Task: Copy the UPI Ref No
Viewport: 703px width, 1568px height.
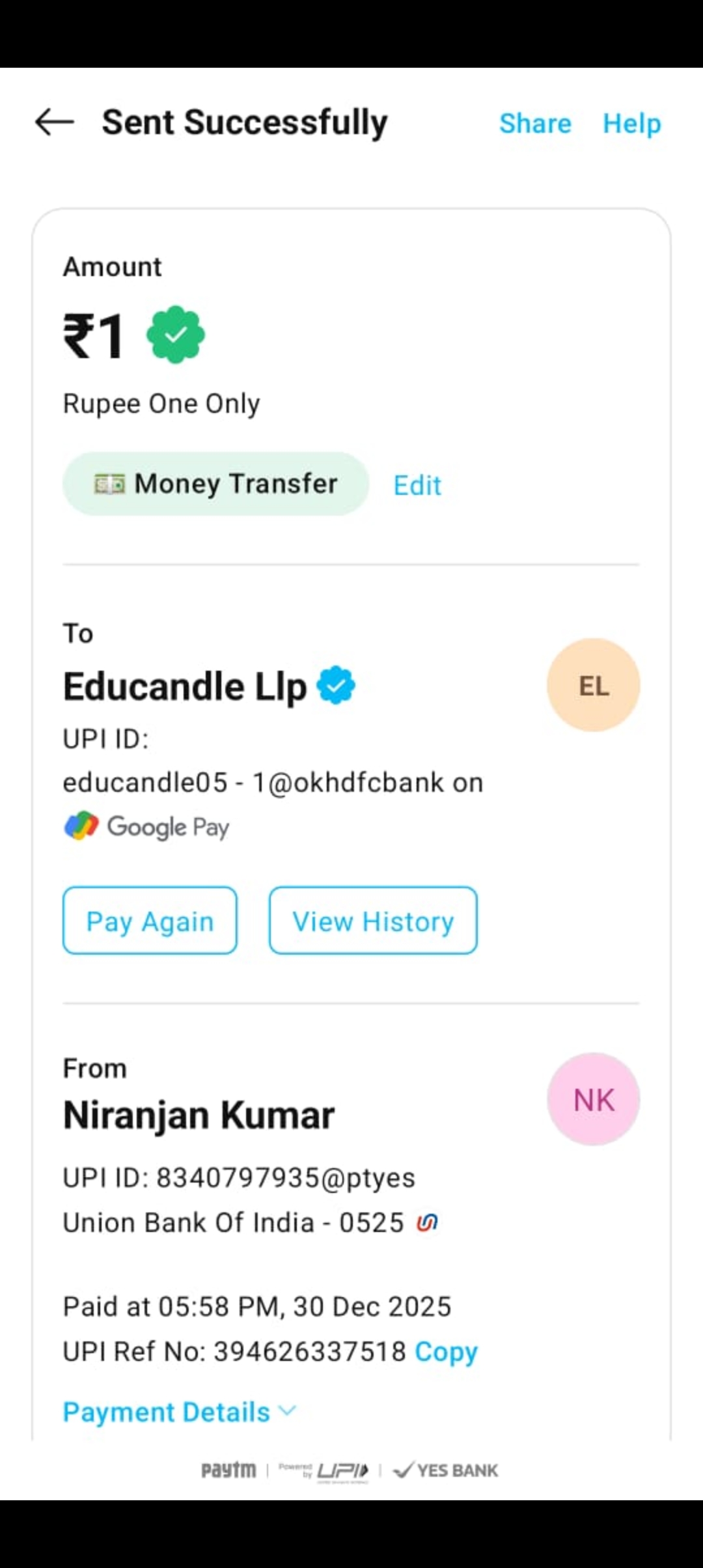Action: [x=447, y=1352]
